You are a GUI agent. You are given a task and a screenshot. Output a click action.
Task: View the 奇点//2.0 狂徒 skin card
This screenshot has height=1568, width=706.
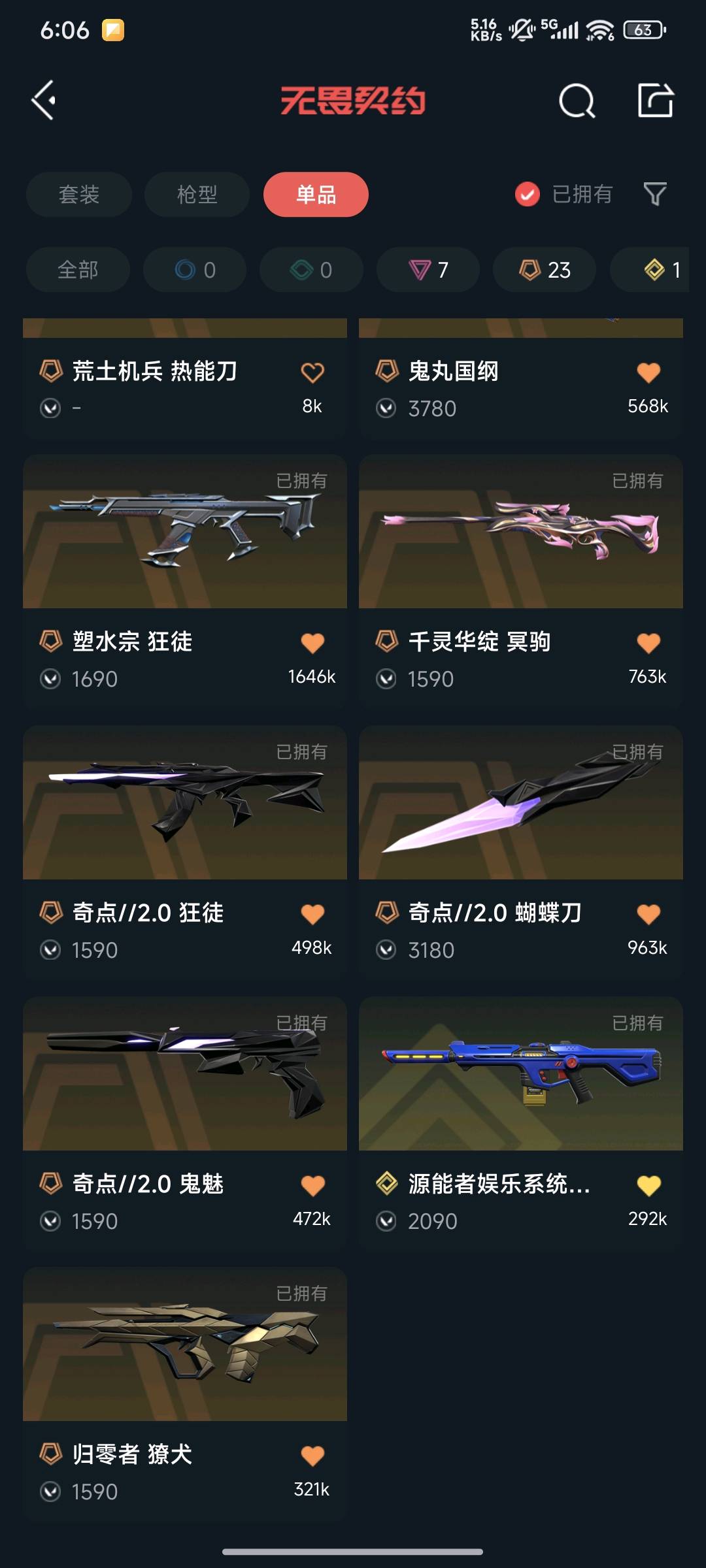pos(185,804)
